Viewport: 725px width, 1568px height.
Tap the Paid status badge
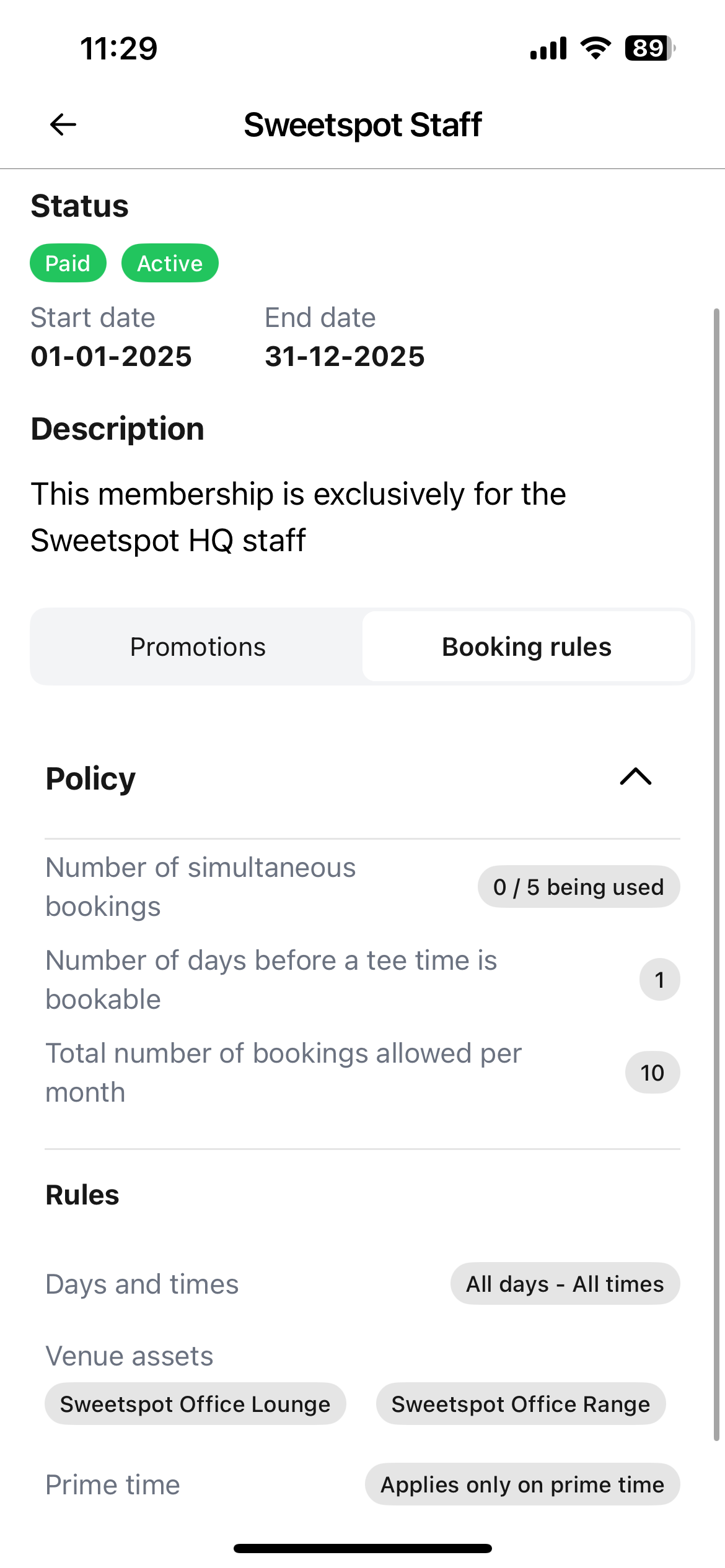tap(68, 263)
